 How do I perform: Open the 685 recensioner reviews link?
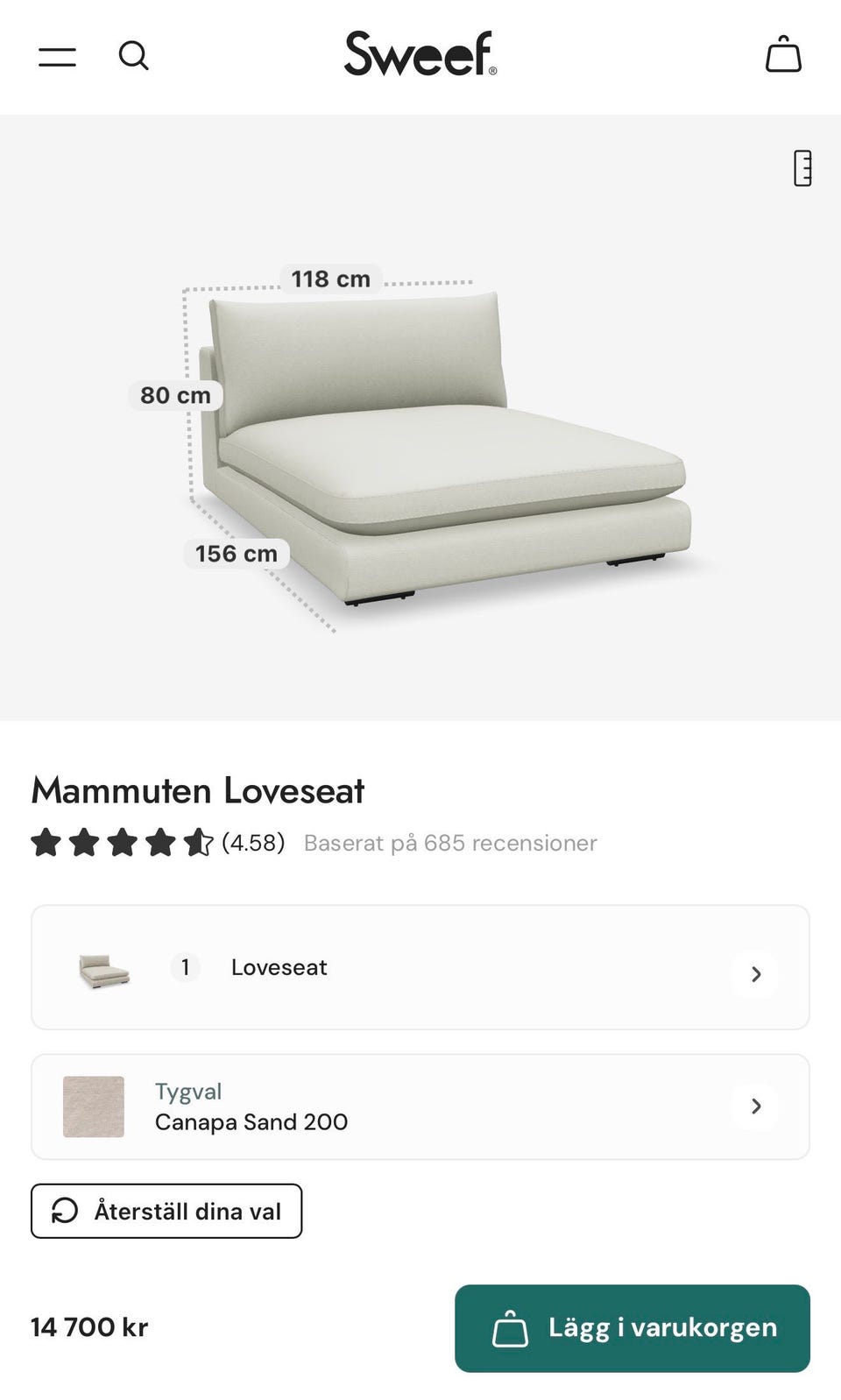(449, 844)
